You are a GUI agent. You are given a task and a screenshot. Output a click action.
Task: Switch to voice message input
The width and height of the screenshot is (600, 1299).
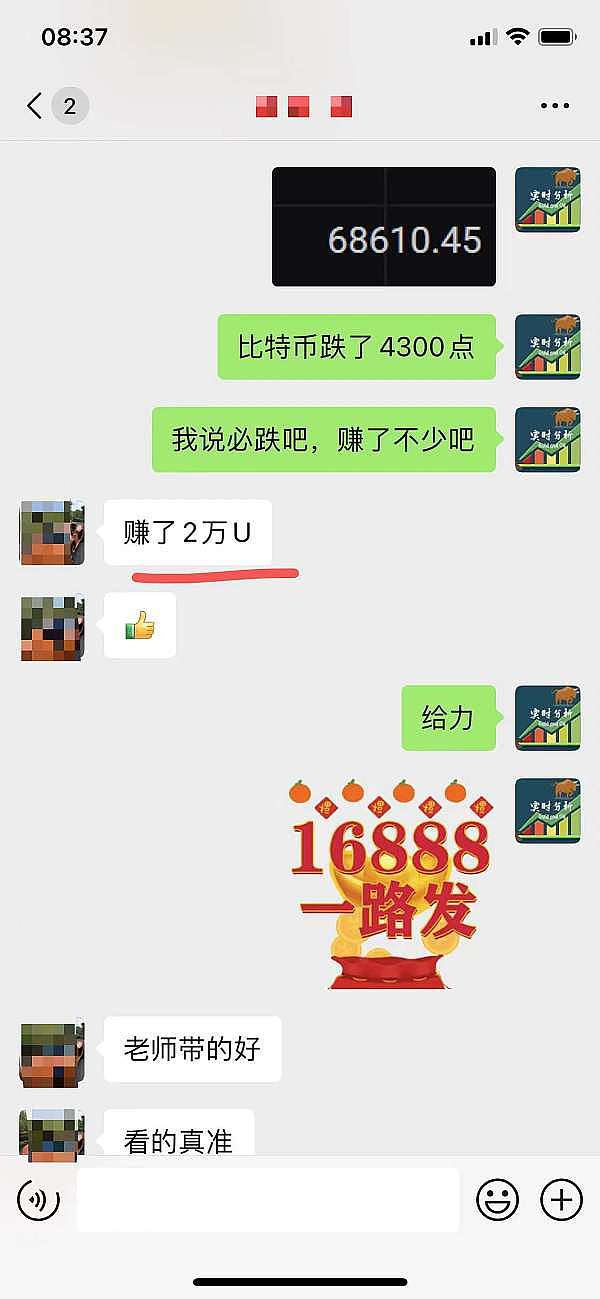(39, 1199)
